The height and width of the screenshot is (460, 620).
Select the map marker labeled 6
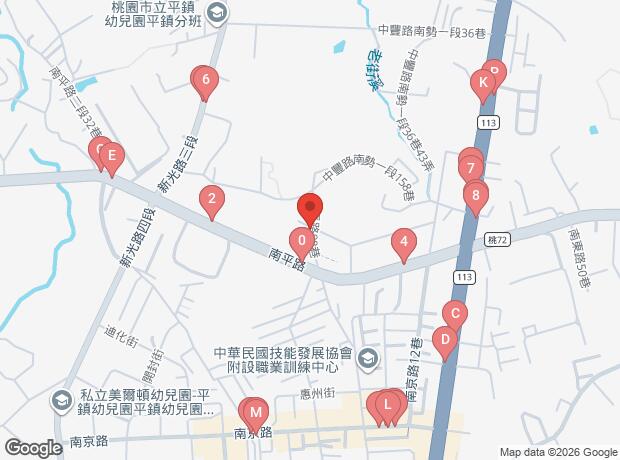(x=205, y=80)
